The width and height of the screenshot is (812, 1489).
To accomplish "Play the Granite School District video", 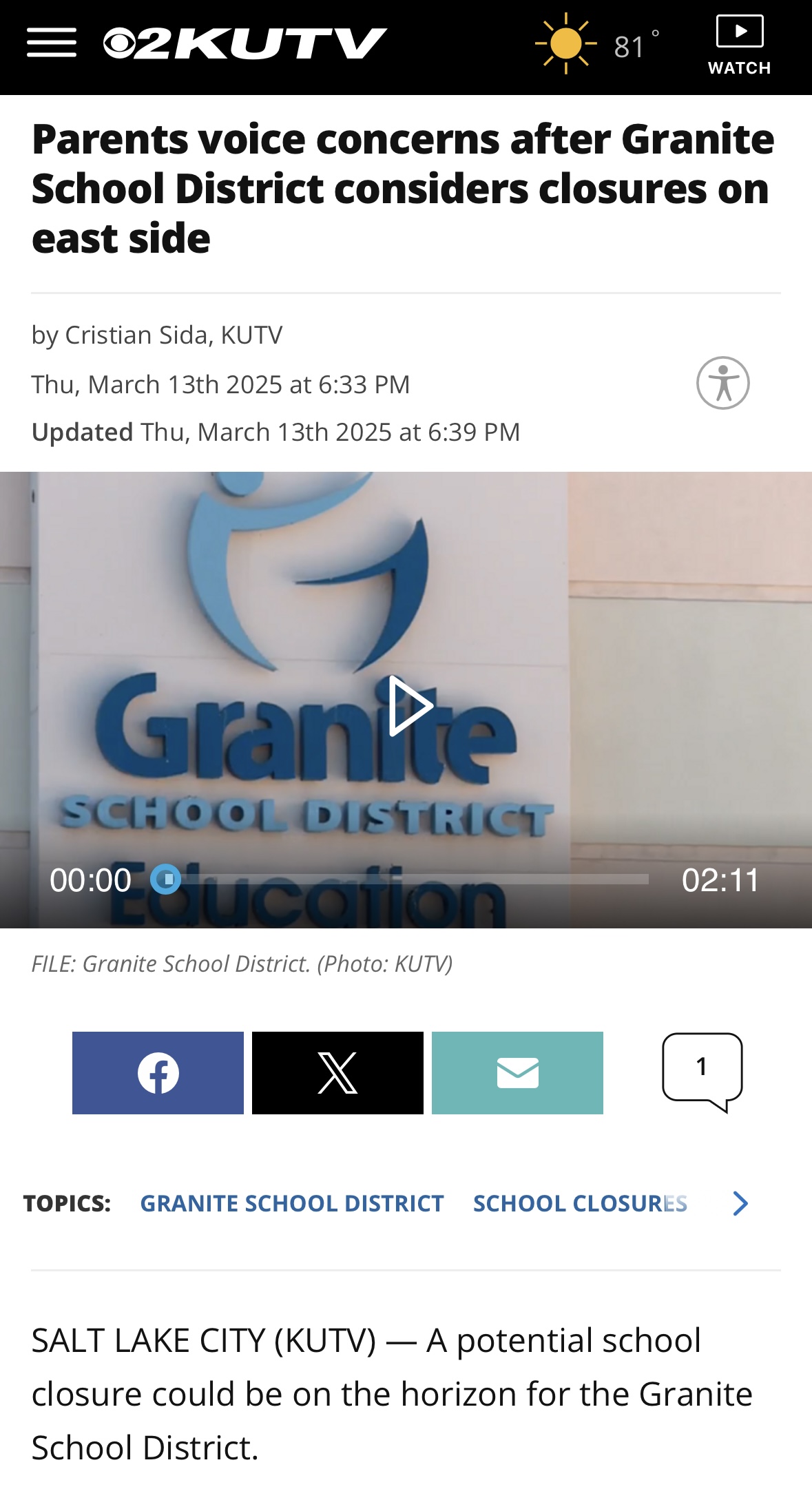I will (410, 705).
